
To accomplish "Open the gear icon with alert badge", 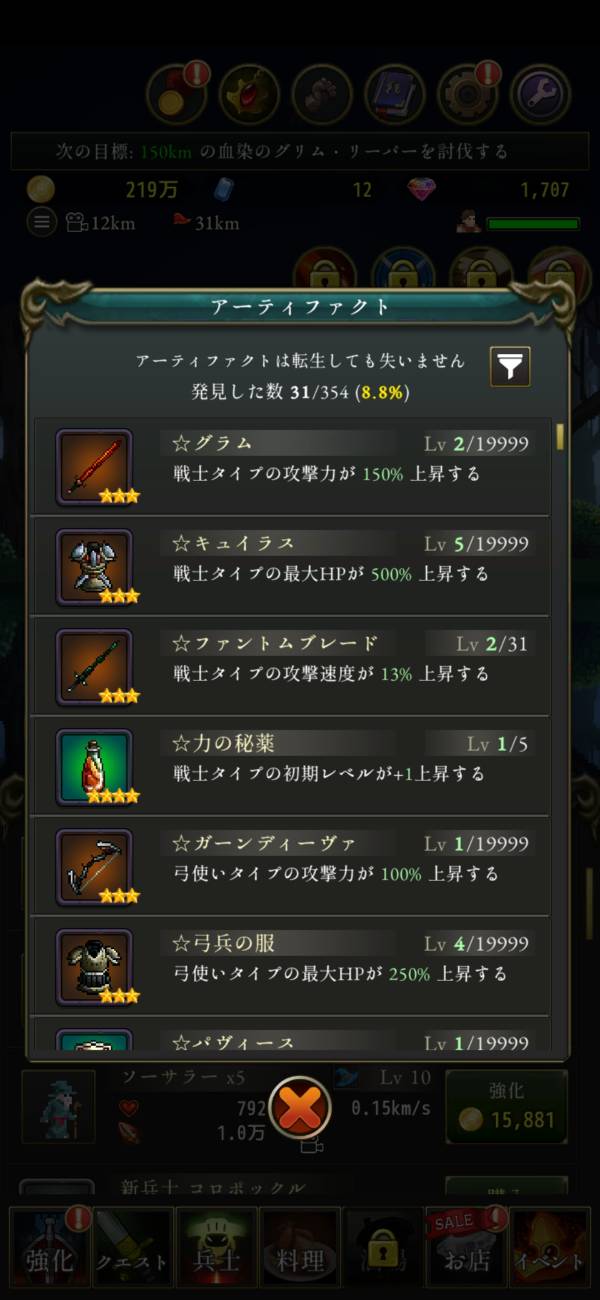I will tap(468, 95).
